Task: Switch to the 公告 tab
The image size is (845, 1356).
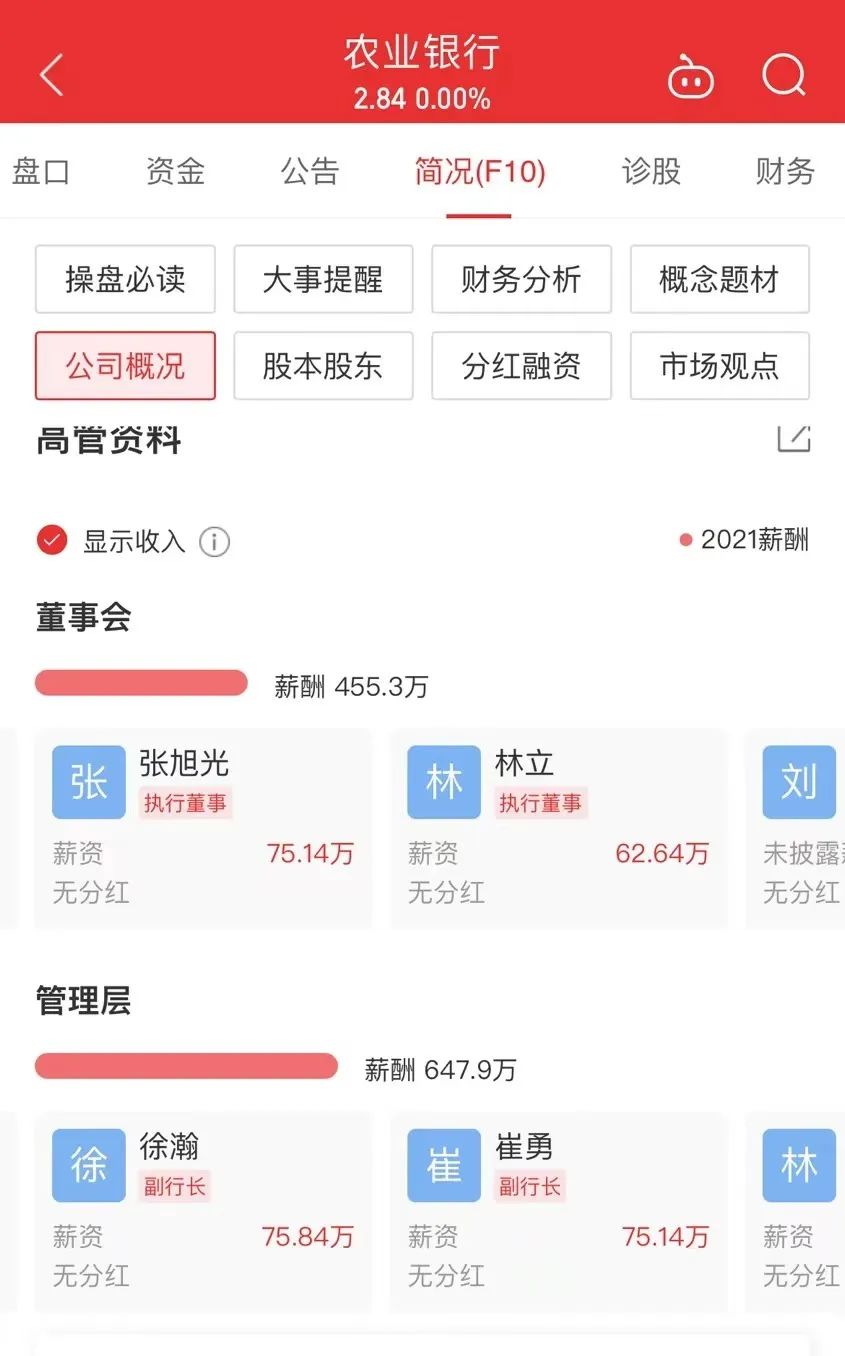Action: tap(310, 172)
